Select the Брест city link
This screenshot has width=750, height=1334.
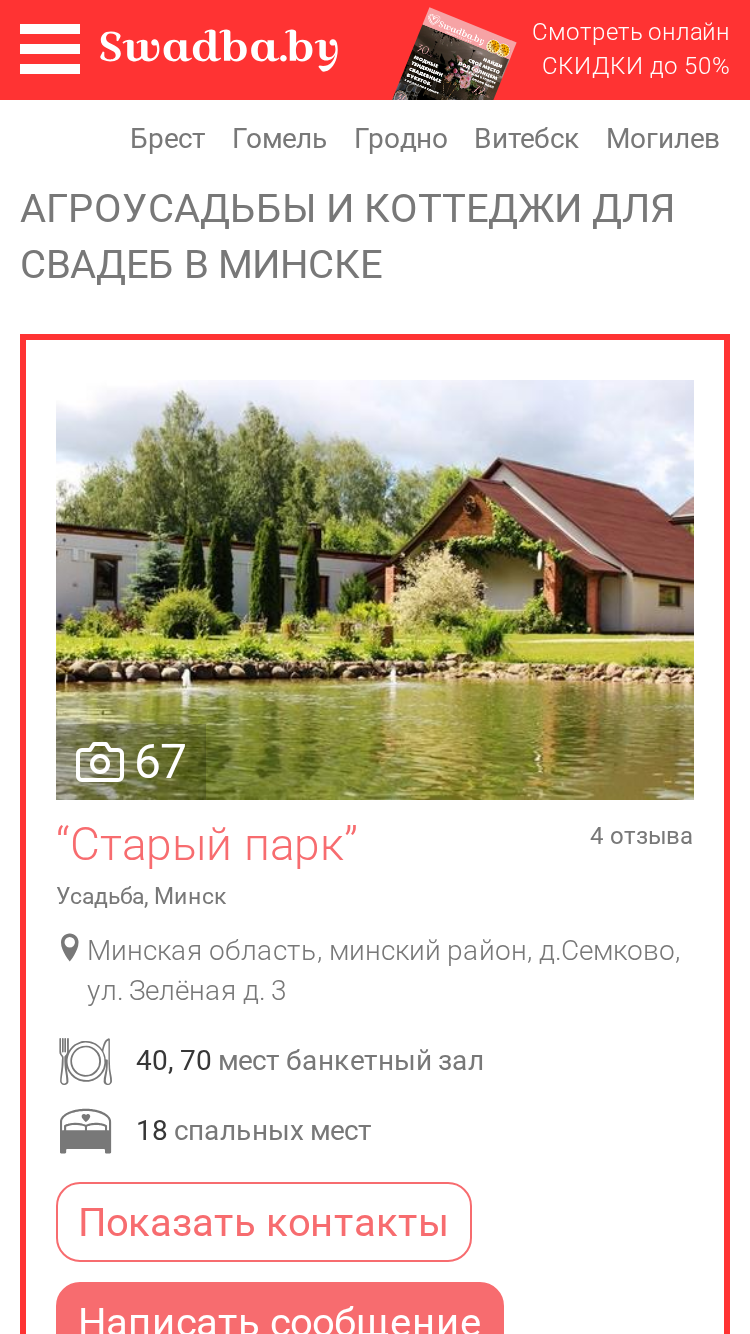(x=167, y=139)
